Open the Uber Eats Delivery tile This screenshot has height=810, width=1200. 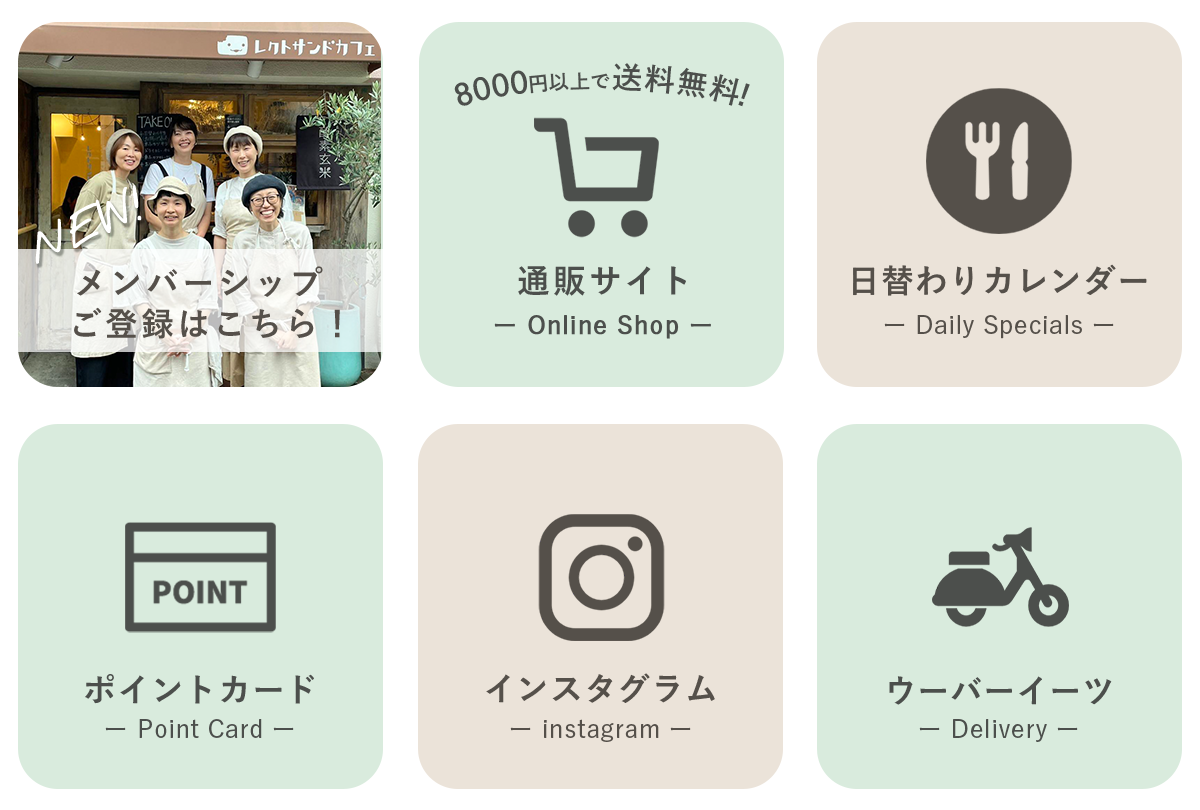point(999,607)
